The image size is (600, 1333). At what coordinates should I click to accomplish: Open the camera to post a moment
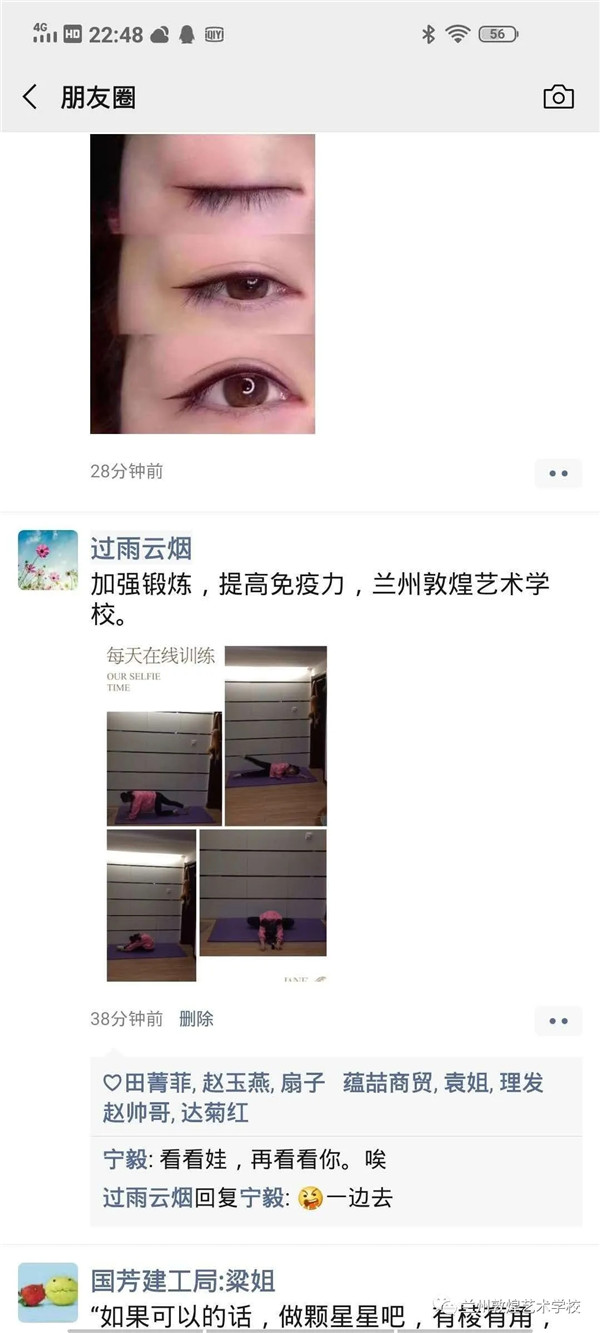point(558,97)
